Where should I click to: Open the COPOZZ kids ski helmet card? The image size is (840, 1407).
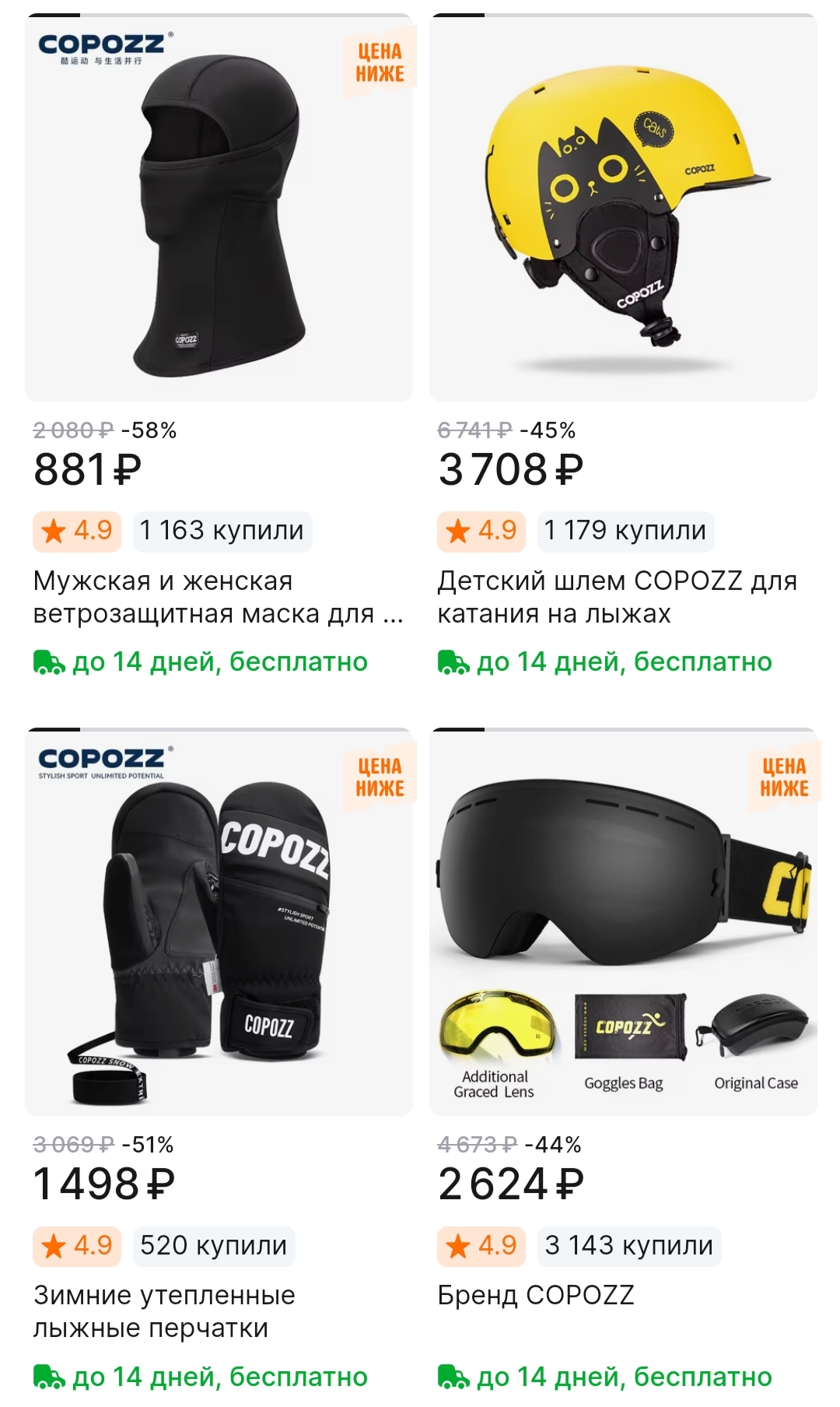pyautogui.click(x=623, y=209)
